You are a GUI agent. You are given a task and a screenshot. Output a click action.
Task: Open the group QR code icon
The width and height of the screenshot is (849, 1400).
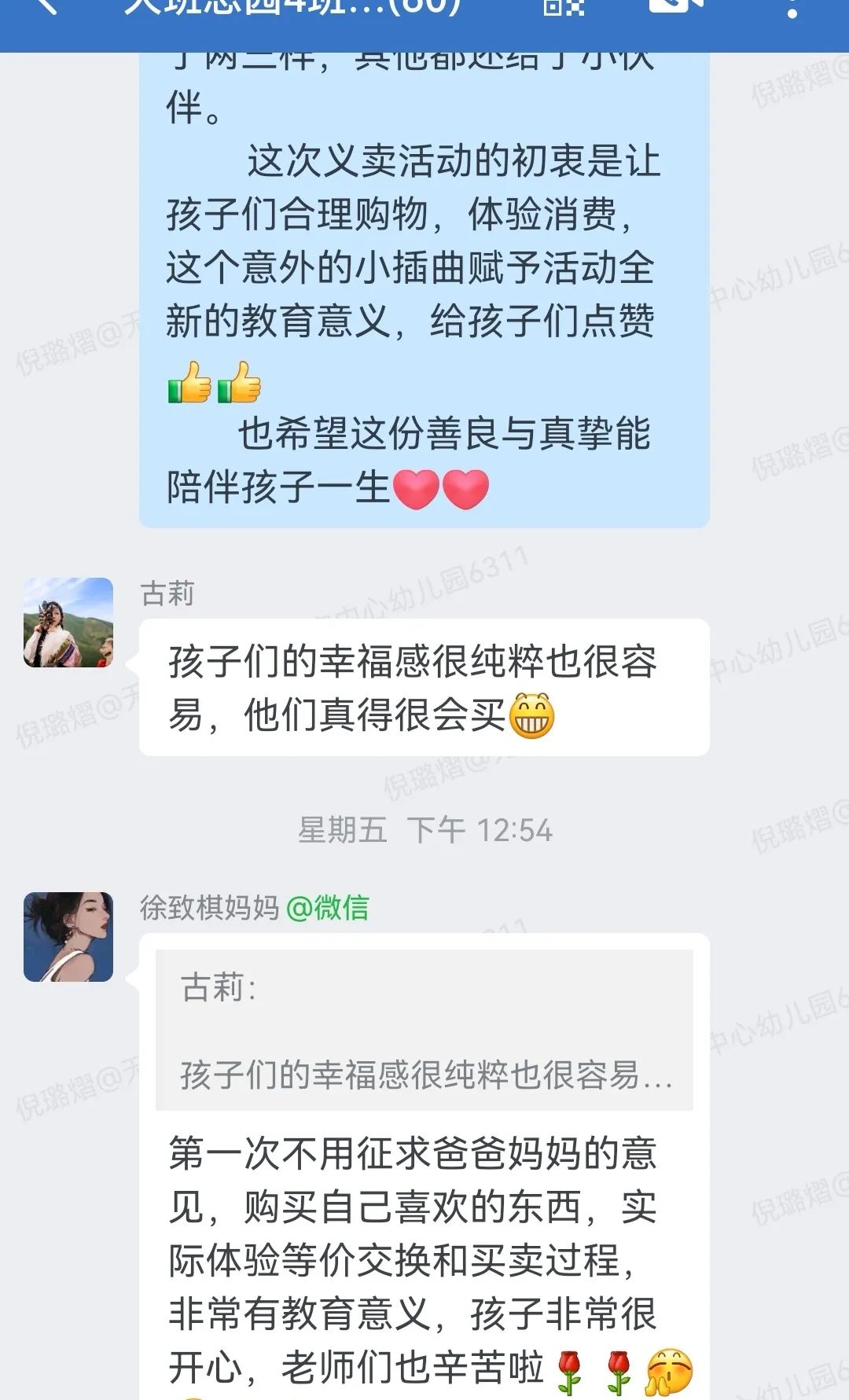pyautogui.click(x=564, y=6)
